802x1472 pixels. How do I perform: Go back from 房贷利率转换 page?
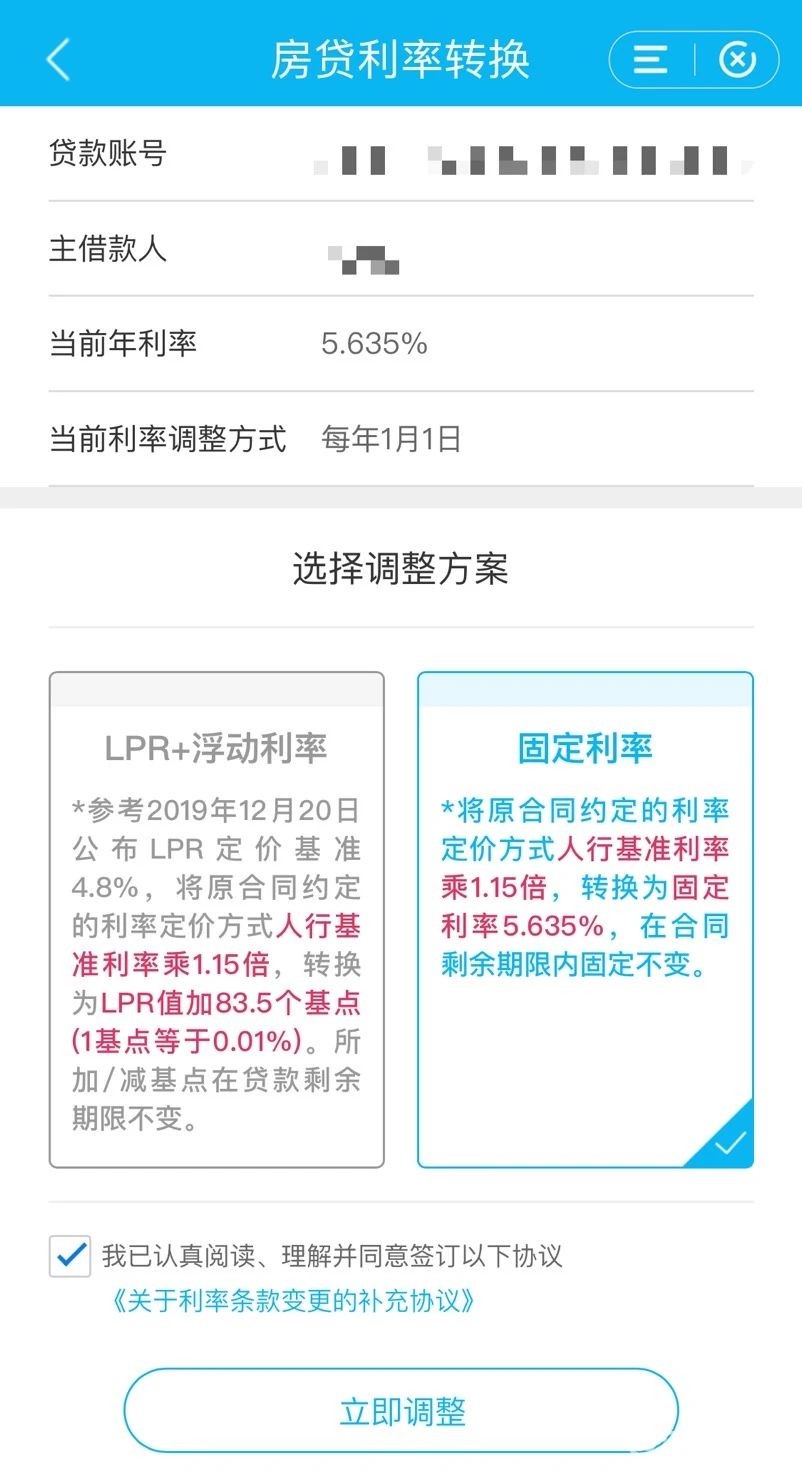tap(58, 60)
